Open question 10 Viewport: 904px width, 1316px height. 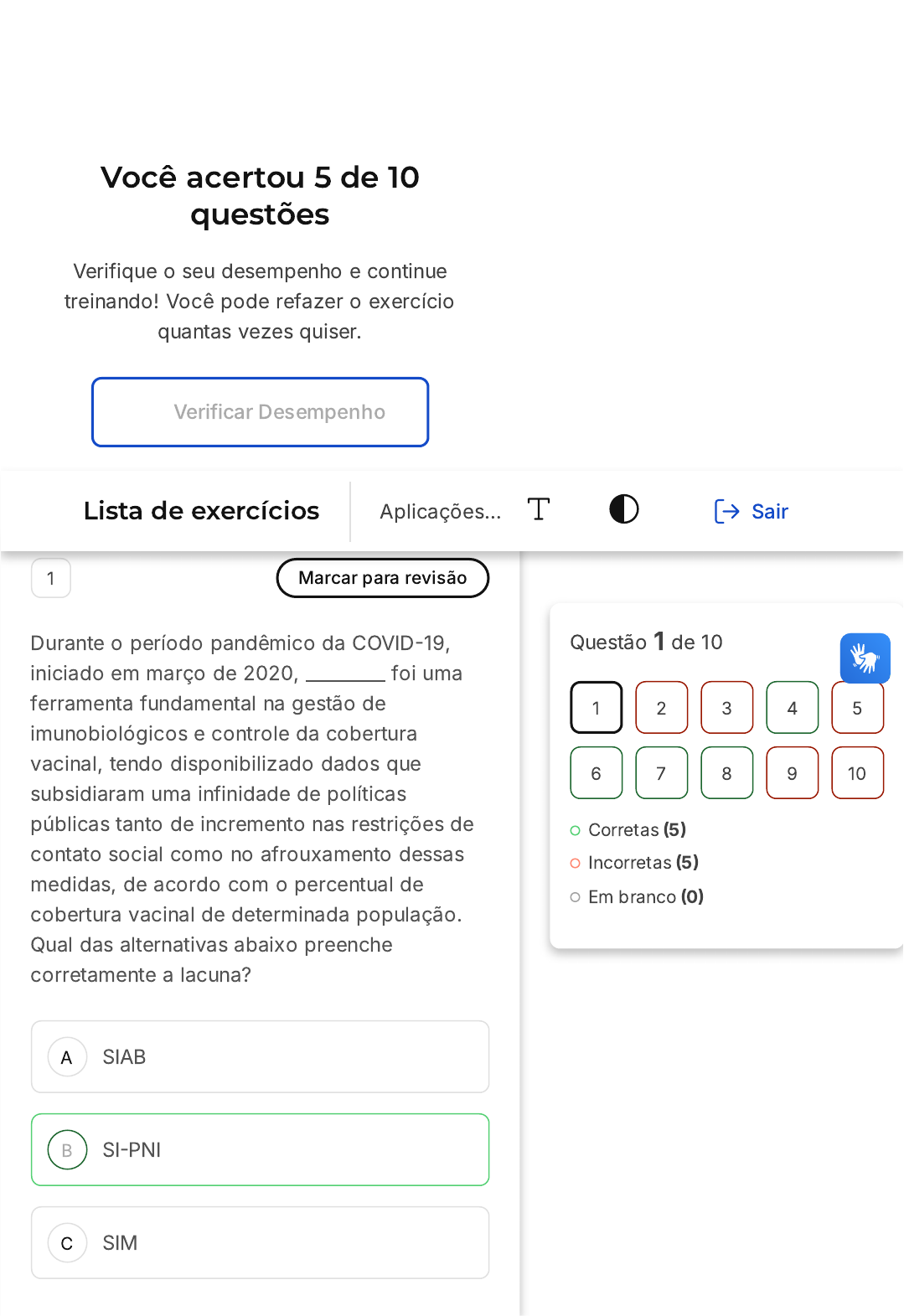(857, 773)
